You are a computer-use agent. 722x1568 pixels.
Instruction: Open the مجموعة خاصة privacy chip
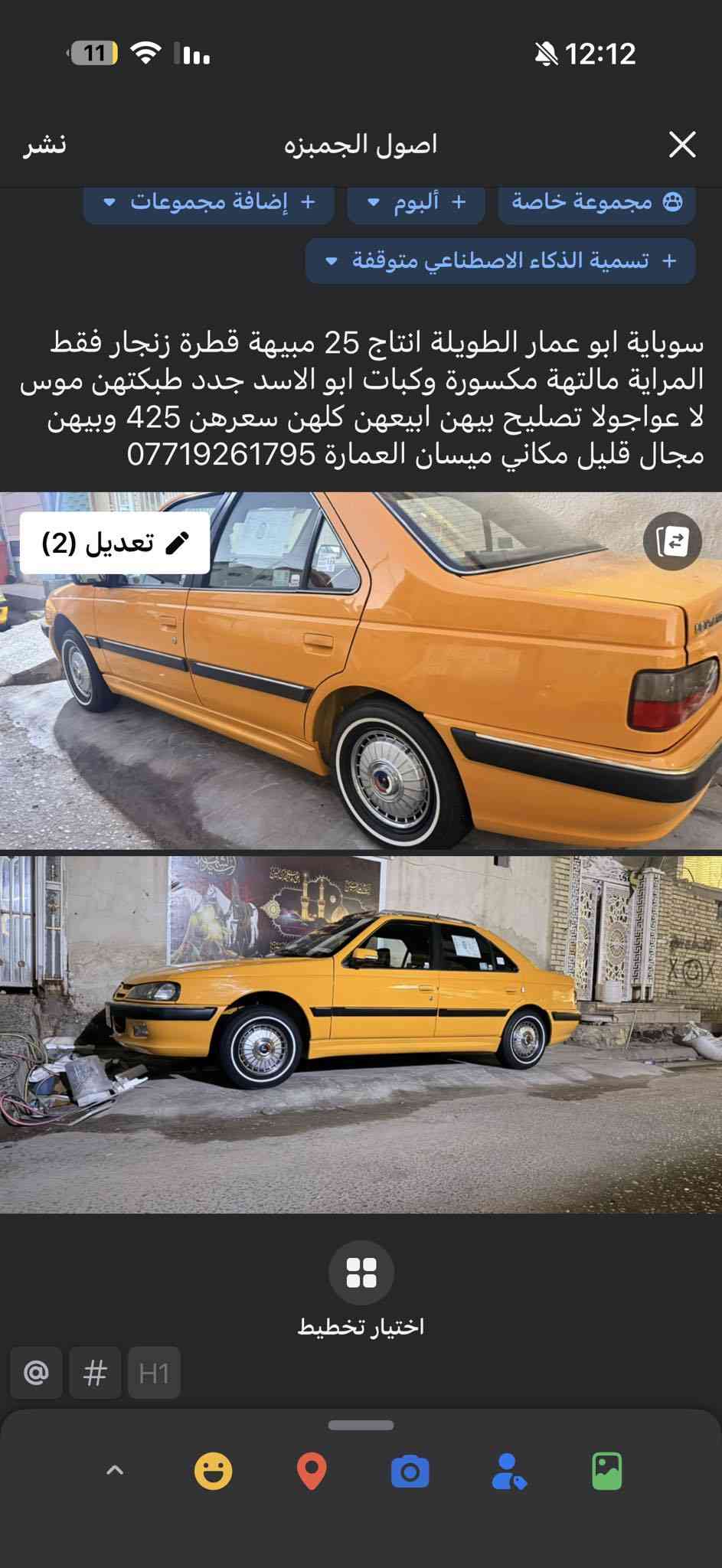(596, 202)
